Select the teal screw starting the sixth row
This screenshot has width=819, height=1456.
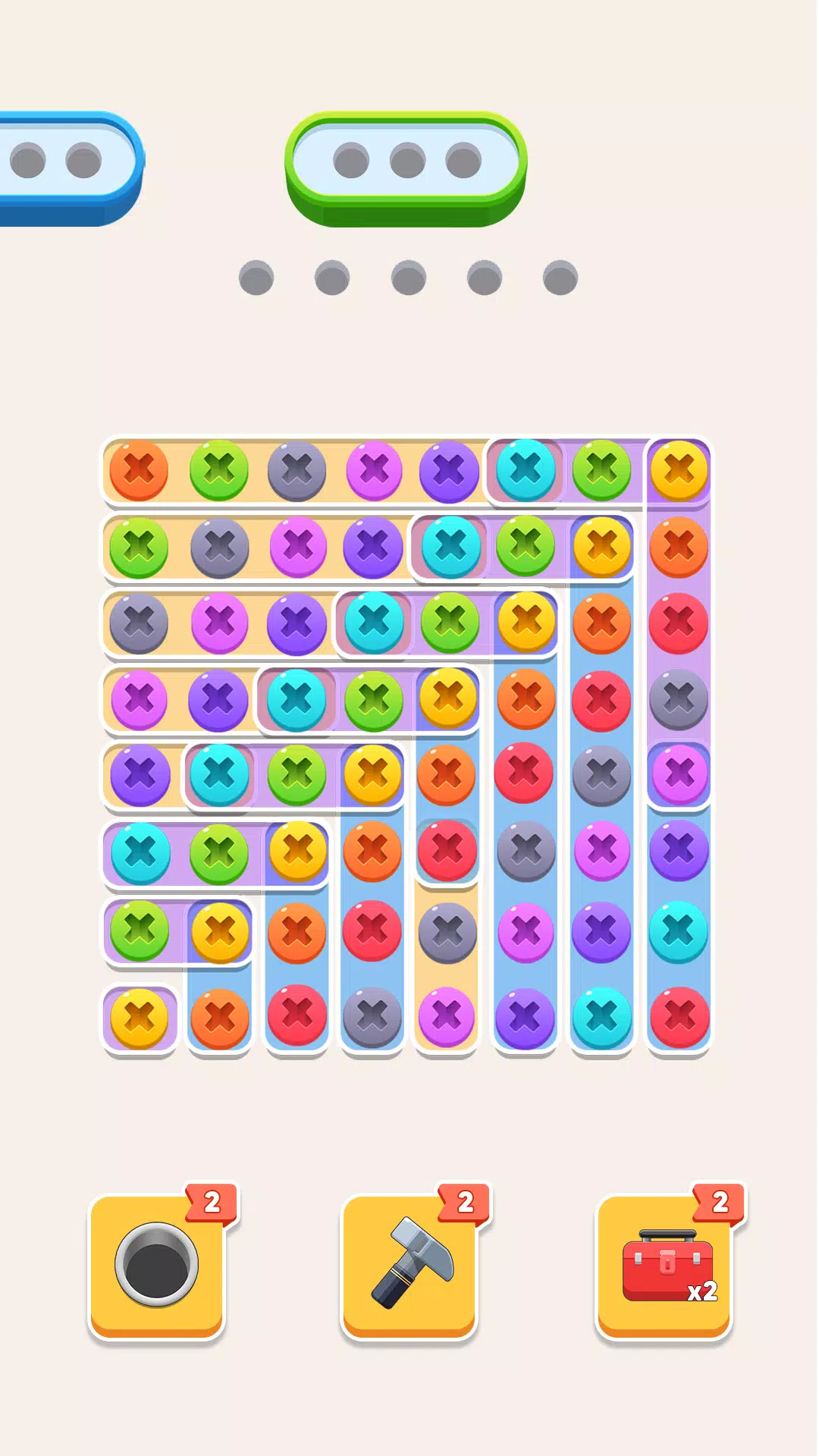(140, 852)
